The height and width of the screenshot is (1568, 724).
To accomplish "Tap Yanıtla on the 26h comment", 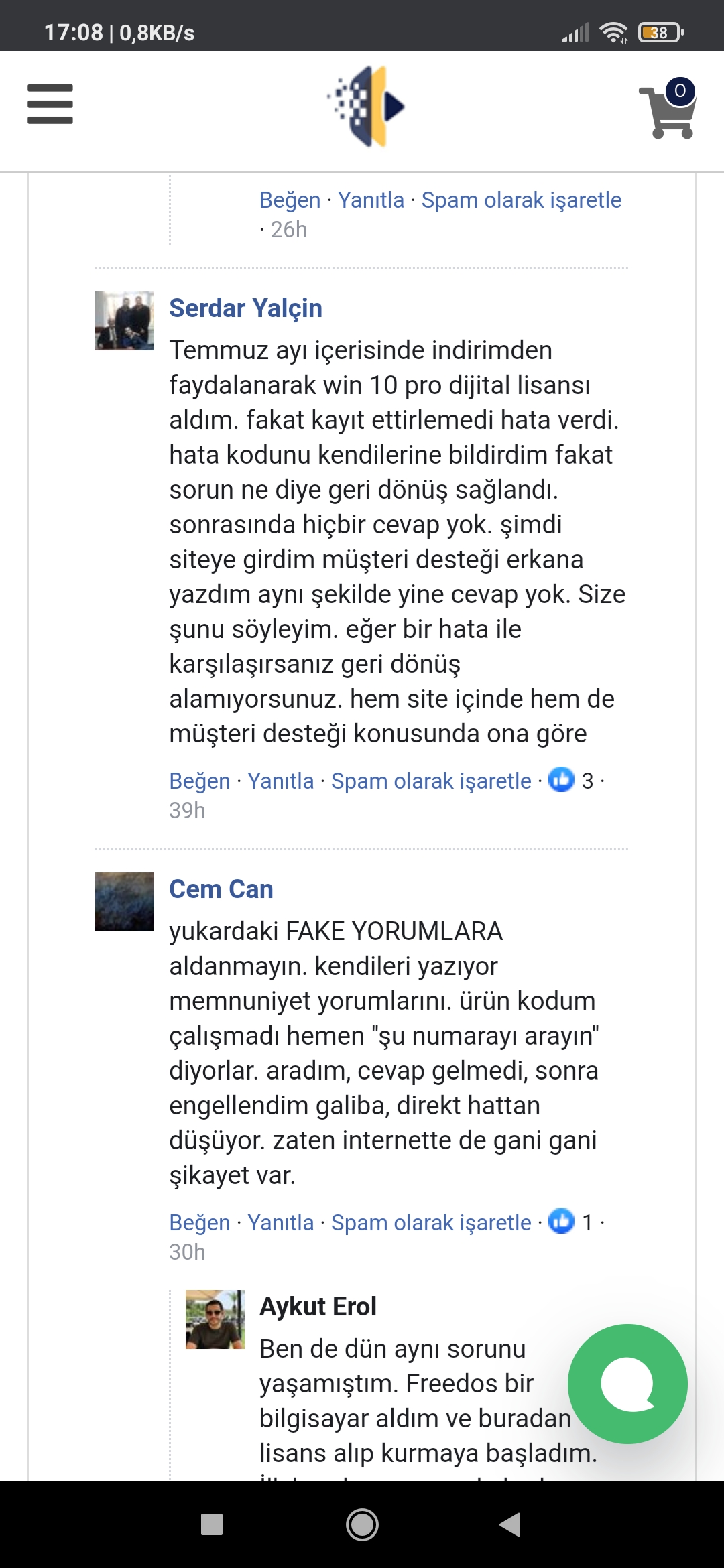I will coord(371,200).
